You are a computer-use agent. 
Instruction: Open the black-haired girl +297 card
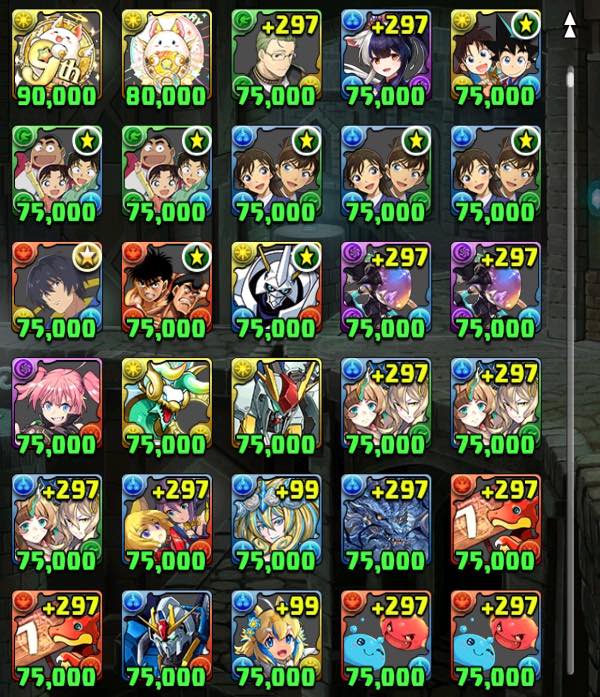point(386,57)
